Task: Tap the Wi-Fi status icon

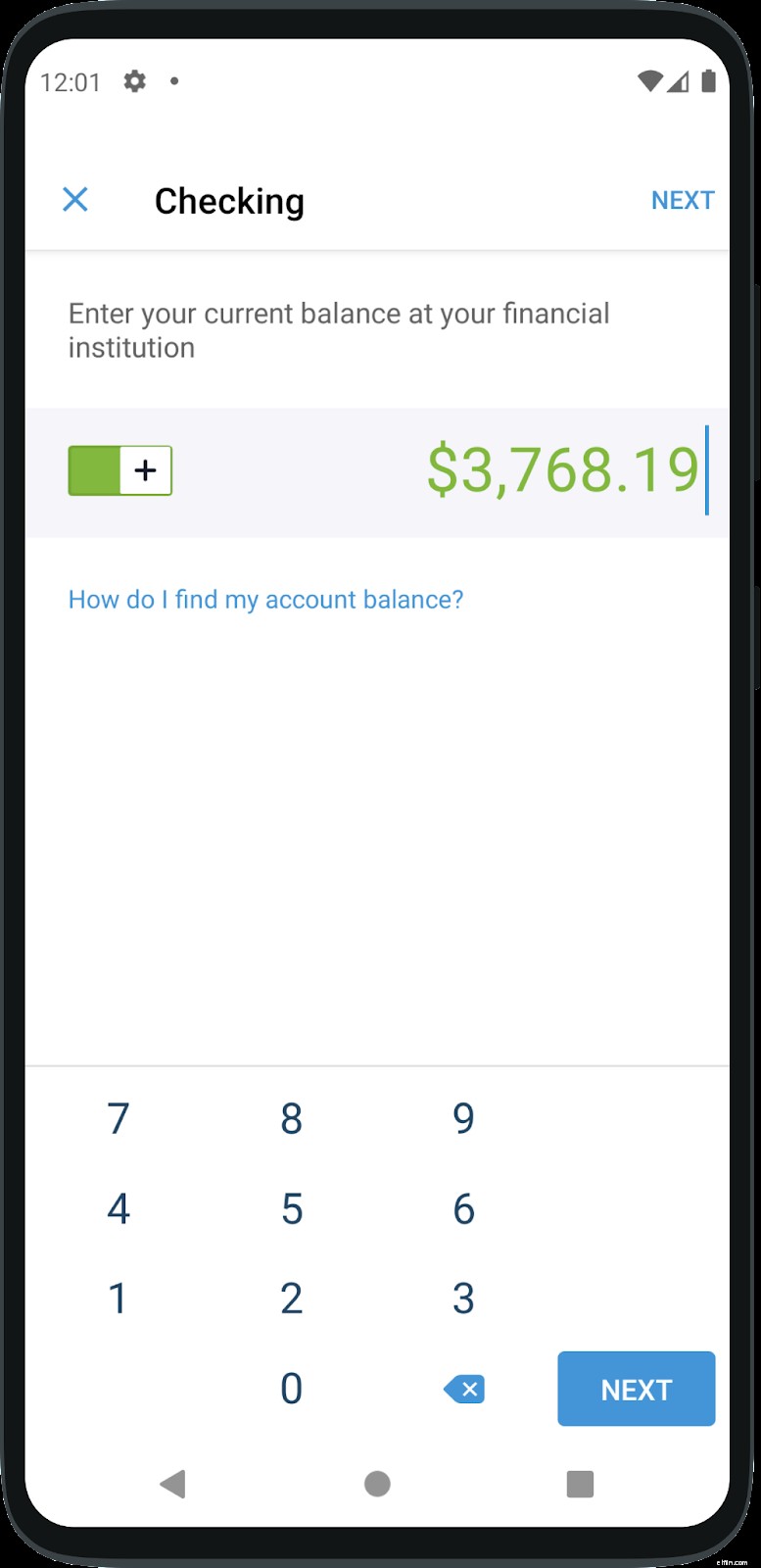Action: click(x=648, y=82)
